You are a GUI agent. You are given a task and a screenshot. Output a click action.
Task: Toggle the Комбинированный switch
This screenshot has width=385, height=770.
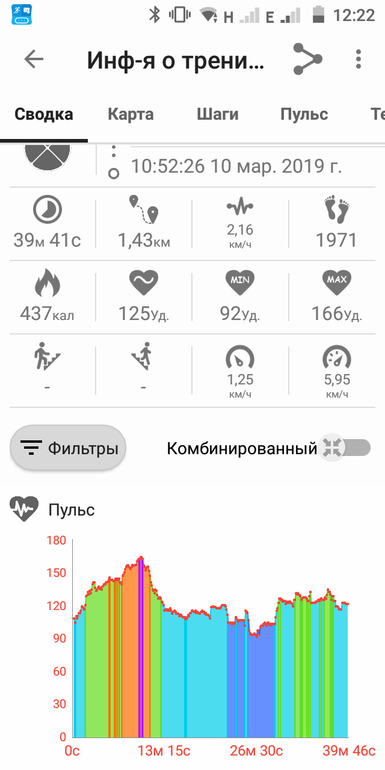coord(345,448)
